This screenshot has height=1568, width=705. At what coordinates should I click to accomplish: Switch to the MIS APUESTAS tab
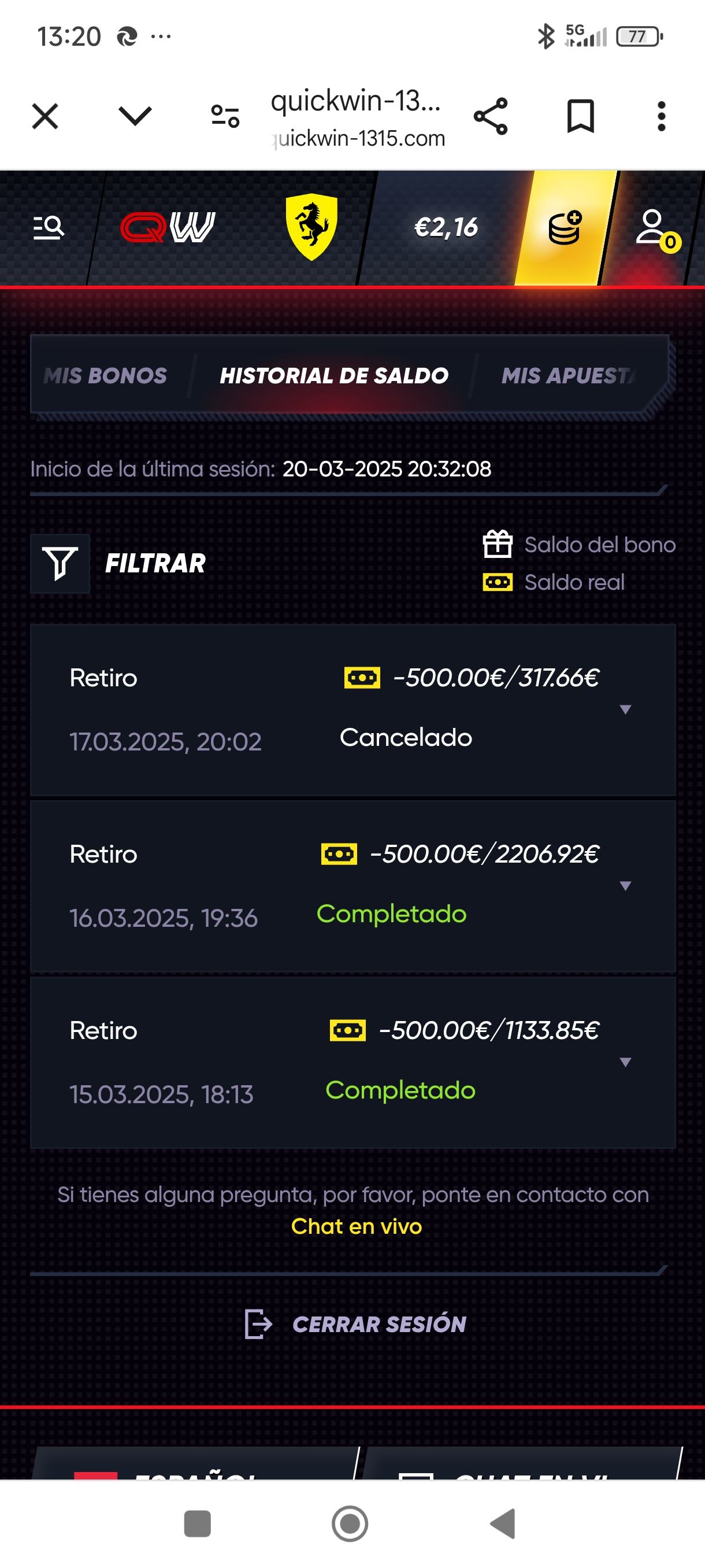coord(569,376)
